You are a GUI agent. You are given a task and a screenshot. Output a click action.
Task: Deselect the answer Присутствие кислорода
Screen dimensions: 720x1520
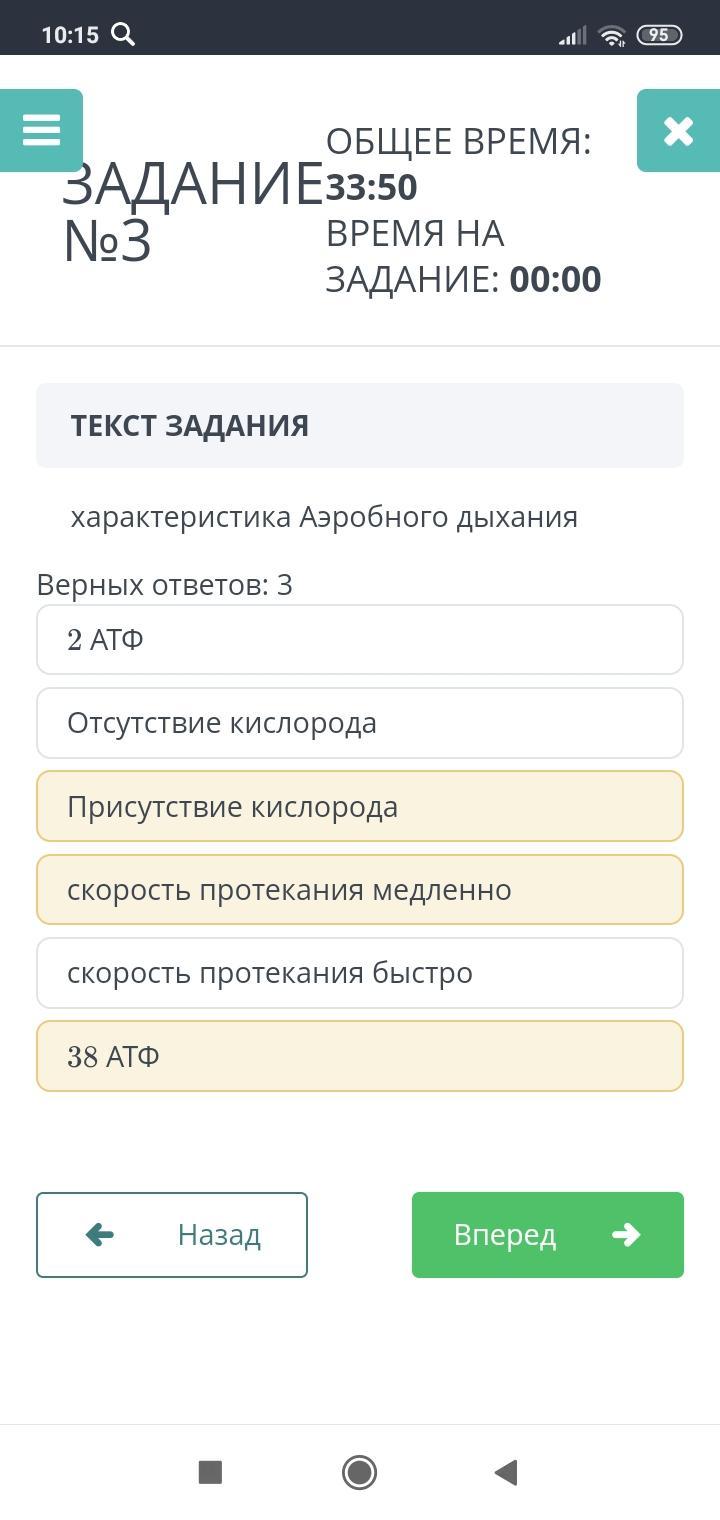(x=360, y=806)
